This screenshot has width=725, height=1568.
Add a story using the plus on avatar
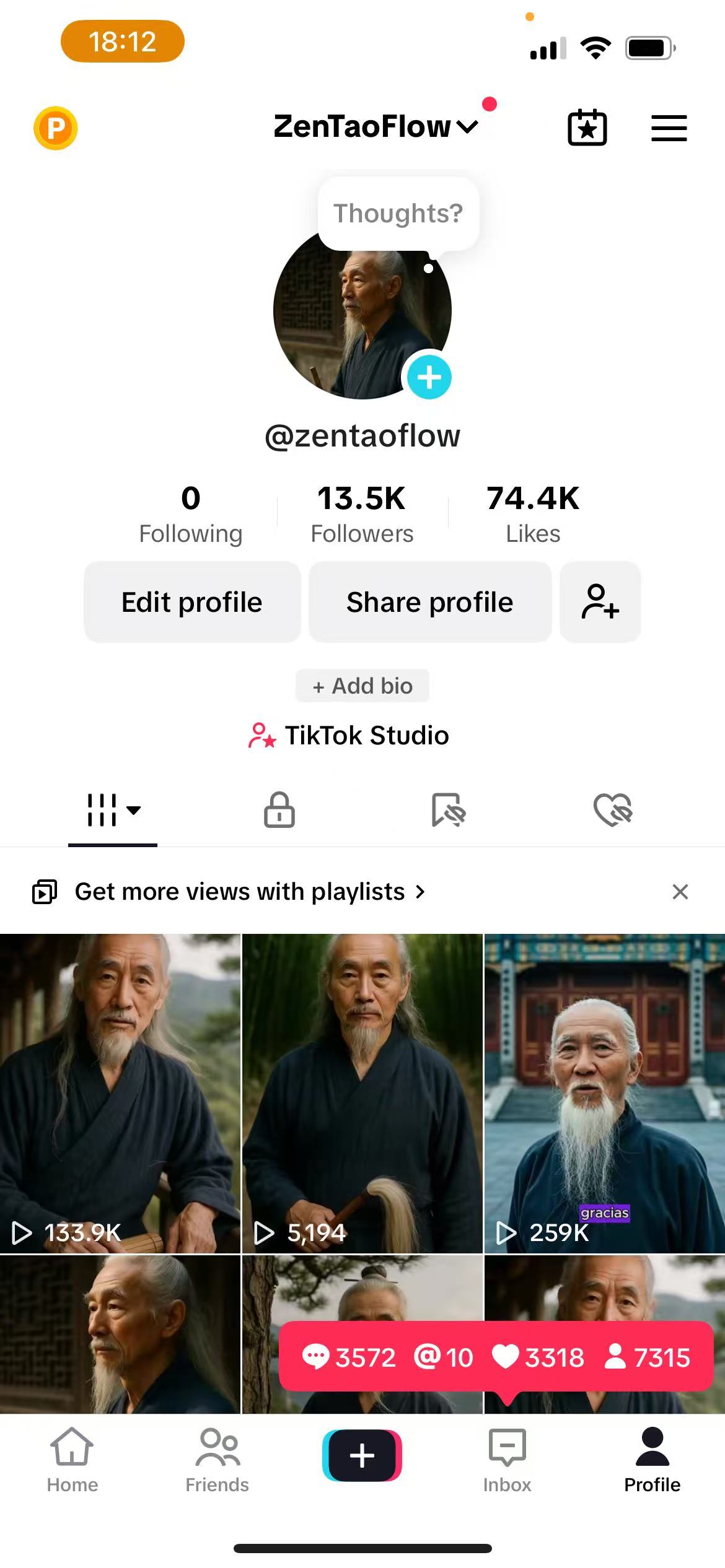pyautogui.click(x=429, y=377)
